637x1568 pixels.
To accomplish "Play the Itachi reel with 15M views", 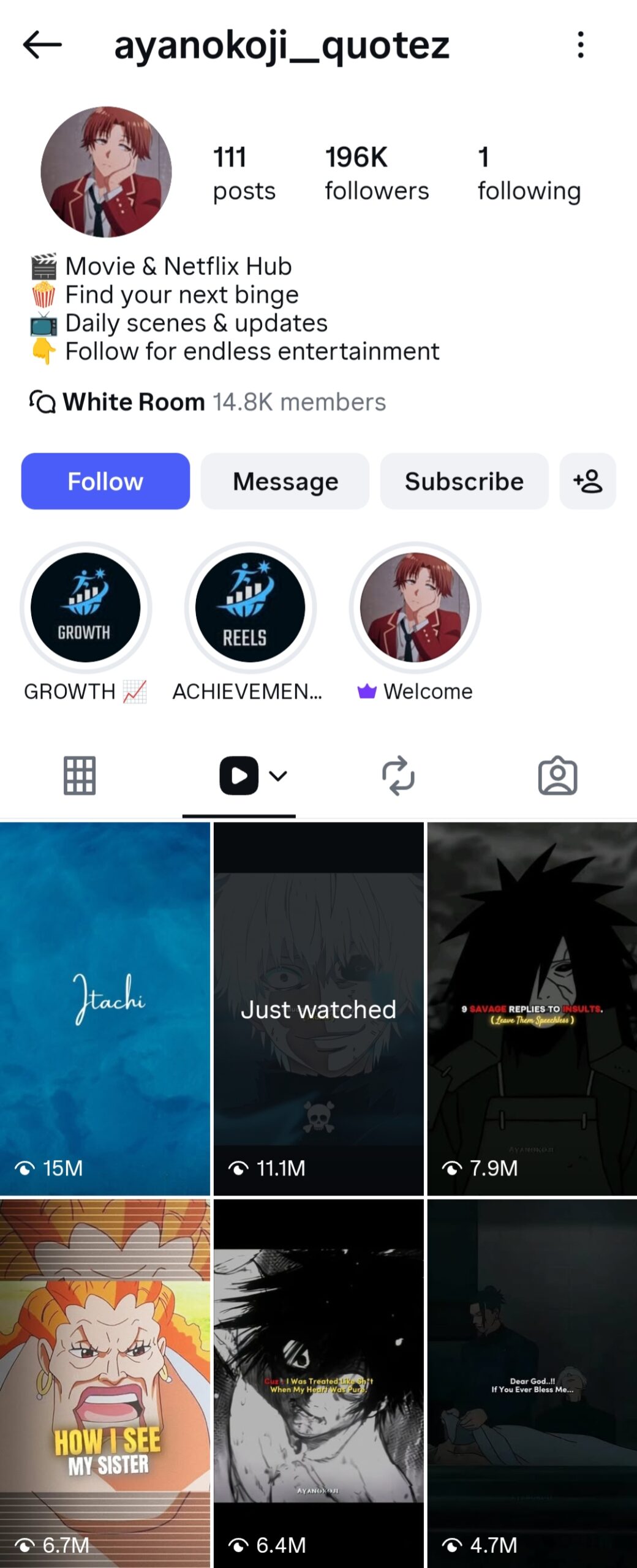I will (x=105, y=1008).
